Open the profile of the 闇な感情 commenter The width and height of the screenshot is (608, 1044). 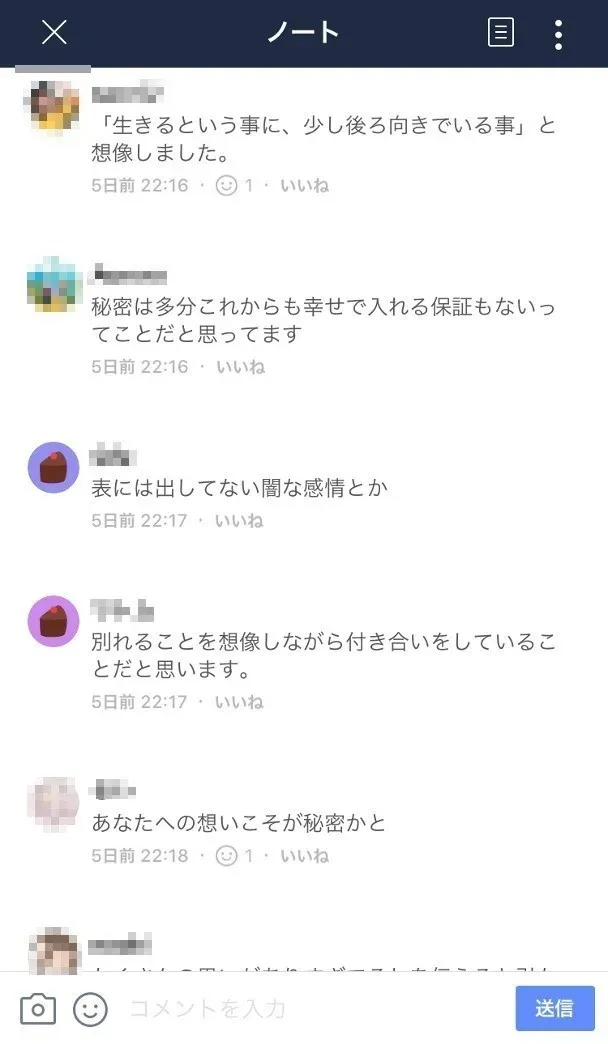tap(53, 467)
